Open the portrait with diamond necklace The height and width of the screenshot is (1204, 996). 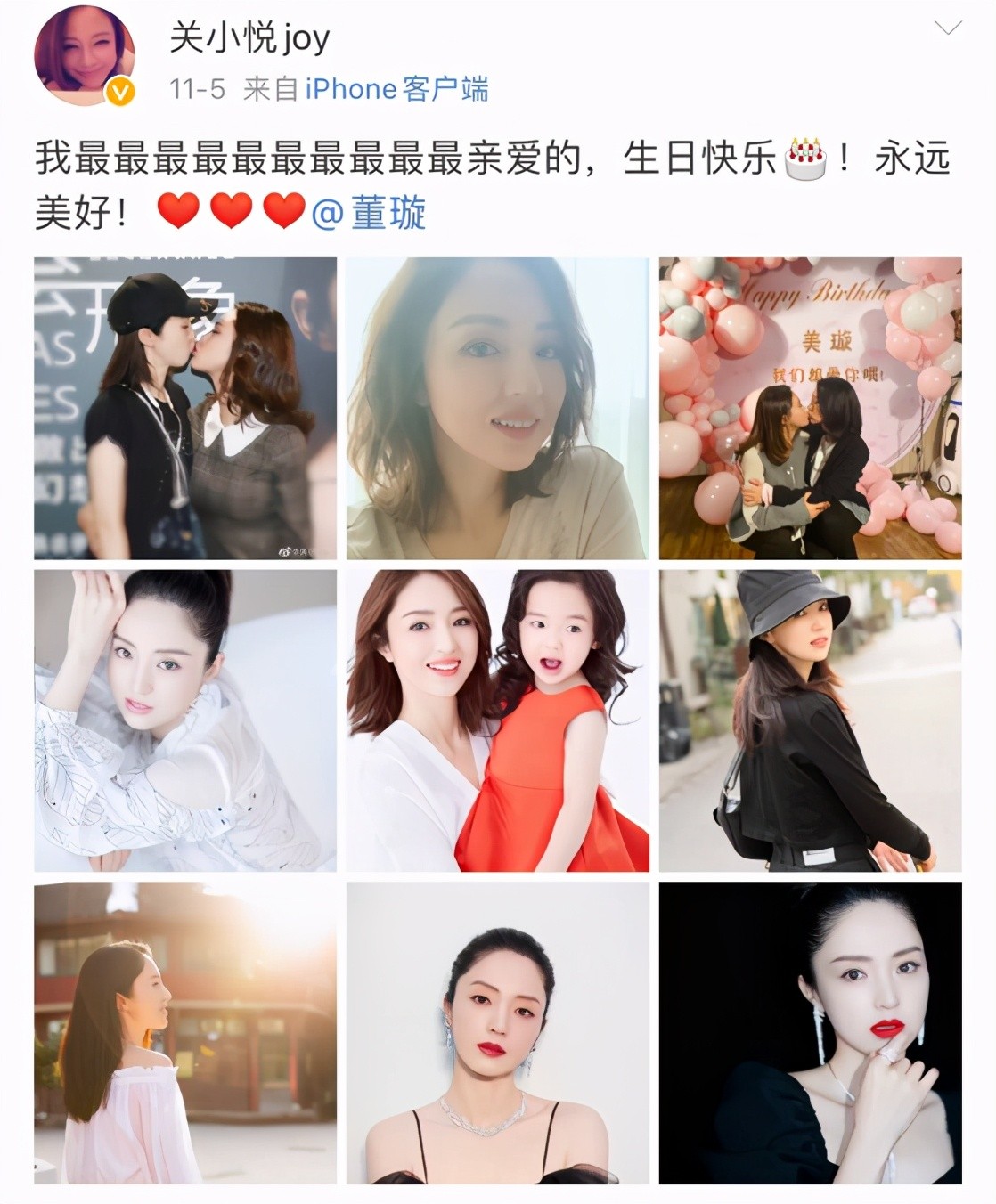[498, 1033]
